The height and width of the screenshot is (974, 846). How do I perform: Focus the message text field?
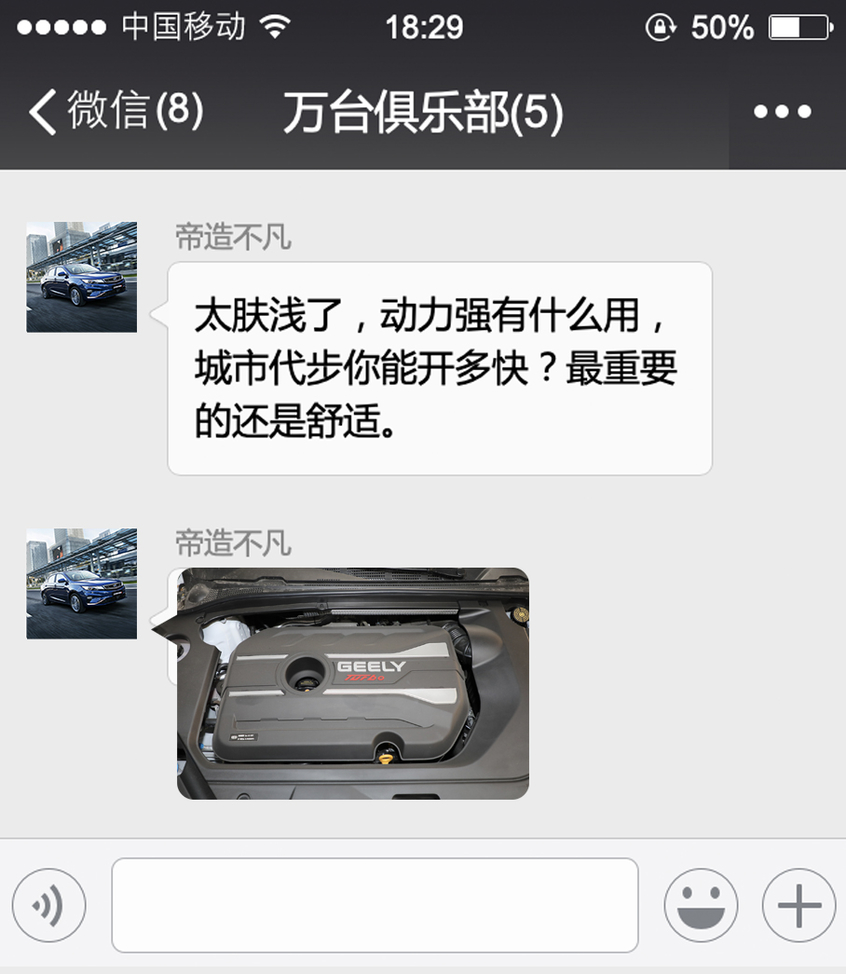click(374, 905)
